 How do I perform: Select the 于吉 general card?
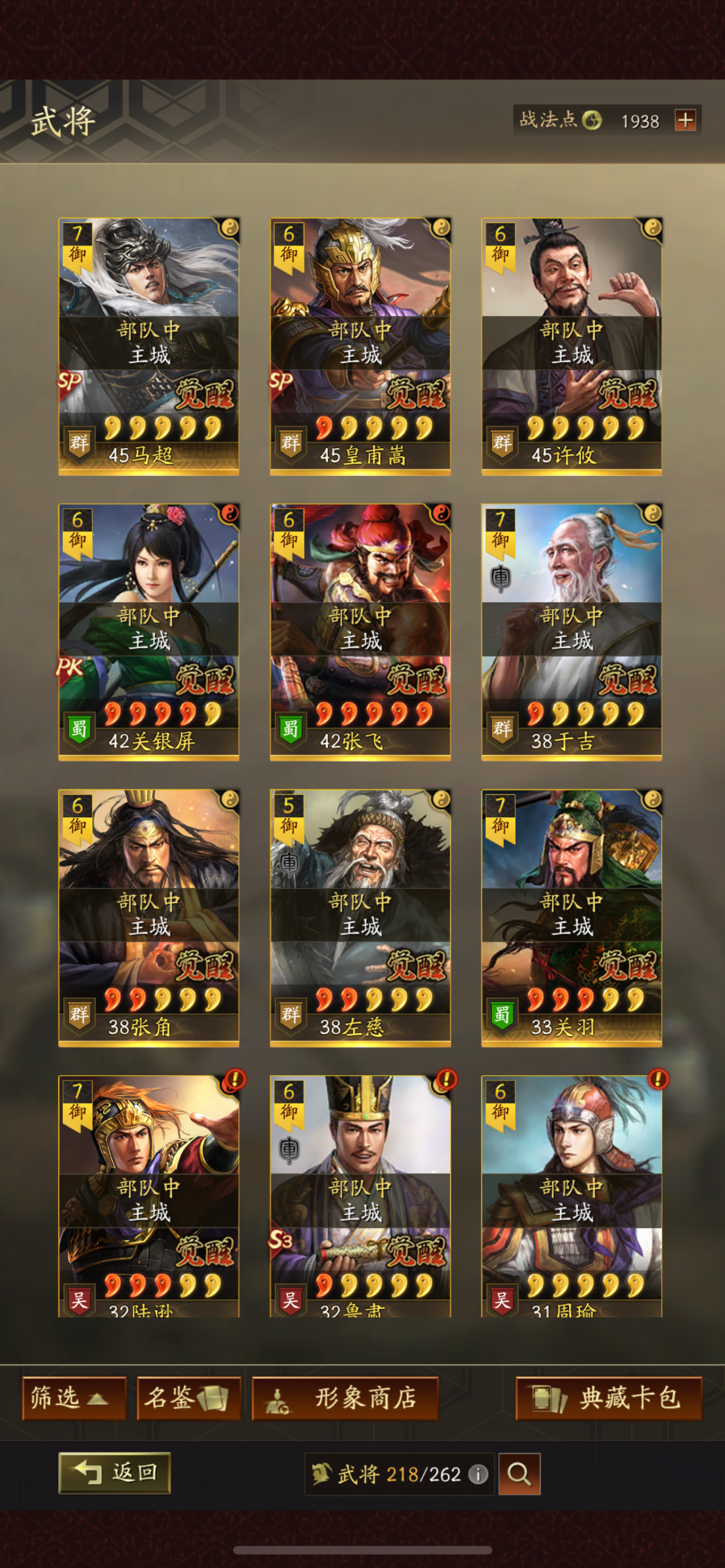(x=571, y=631)
